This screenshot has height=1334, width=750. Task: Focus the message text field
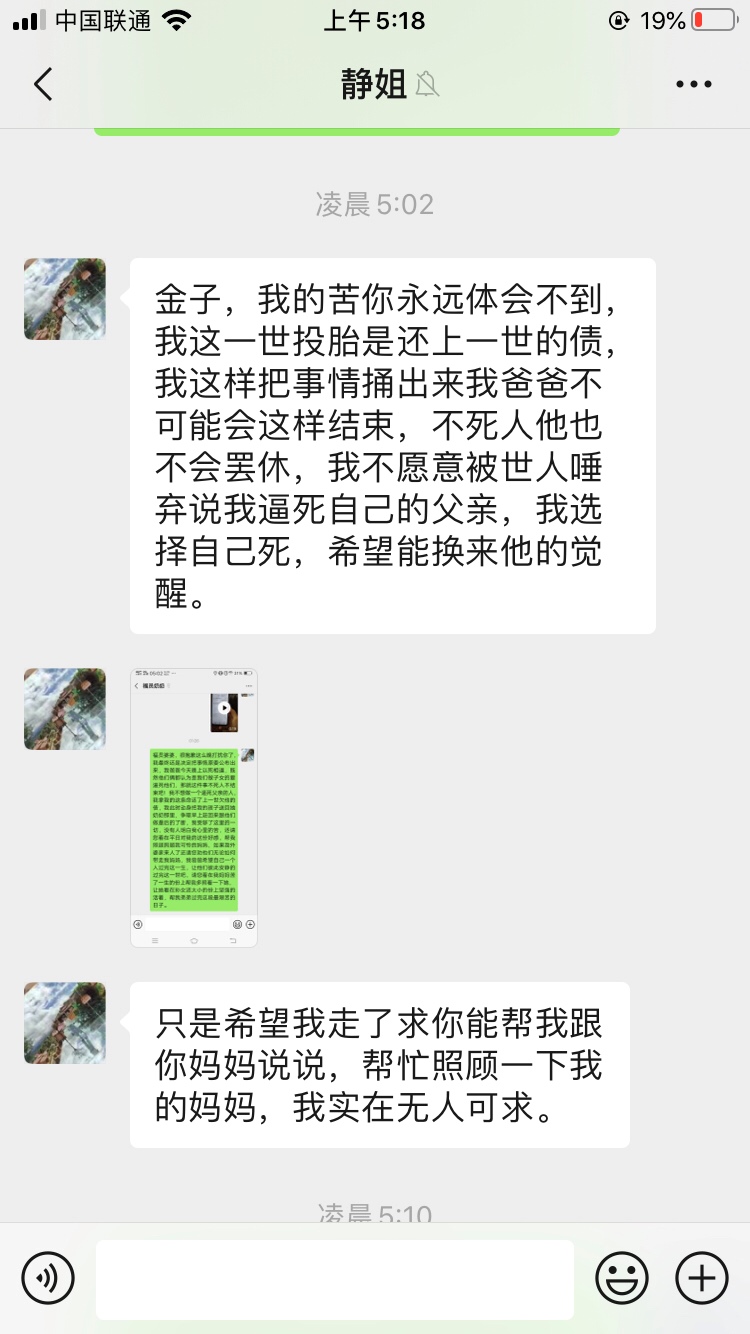(335, 1279)
